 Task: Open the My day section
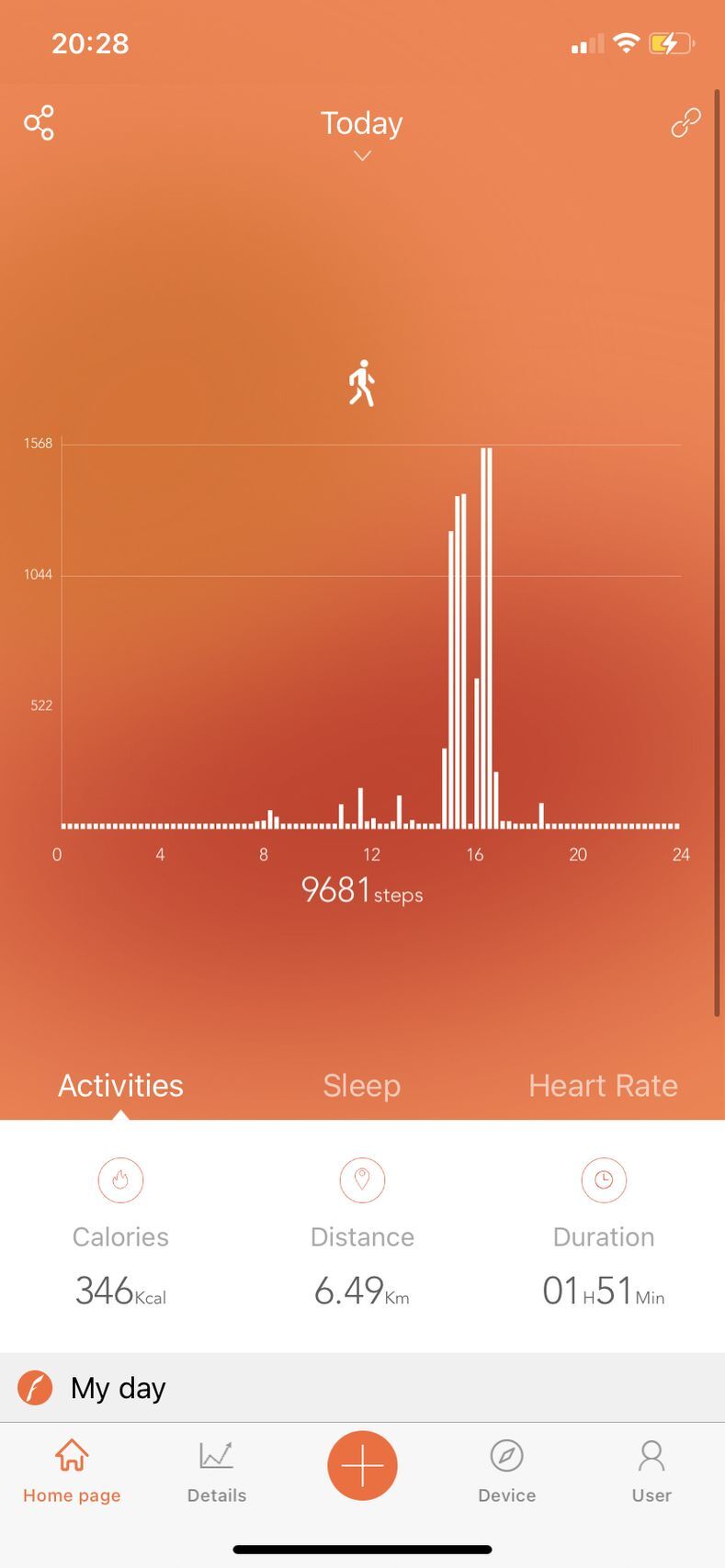tap(118, 1388)
